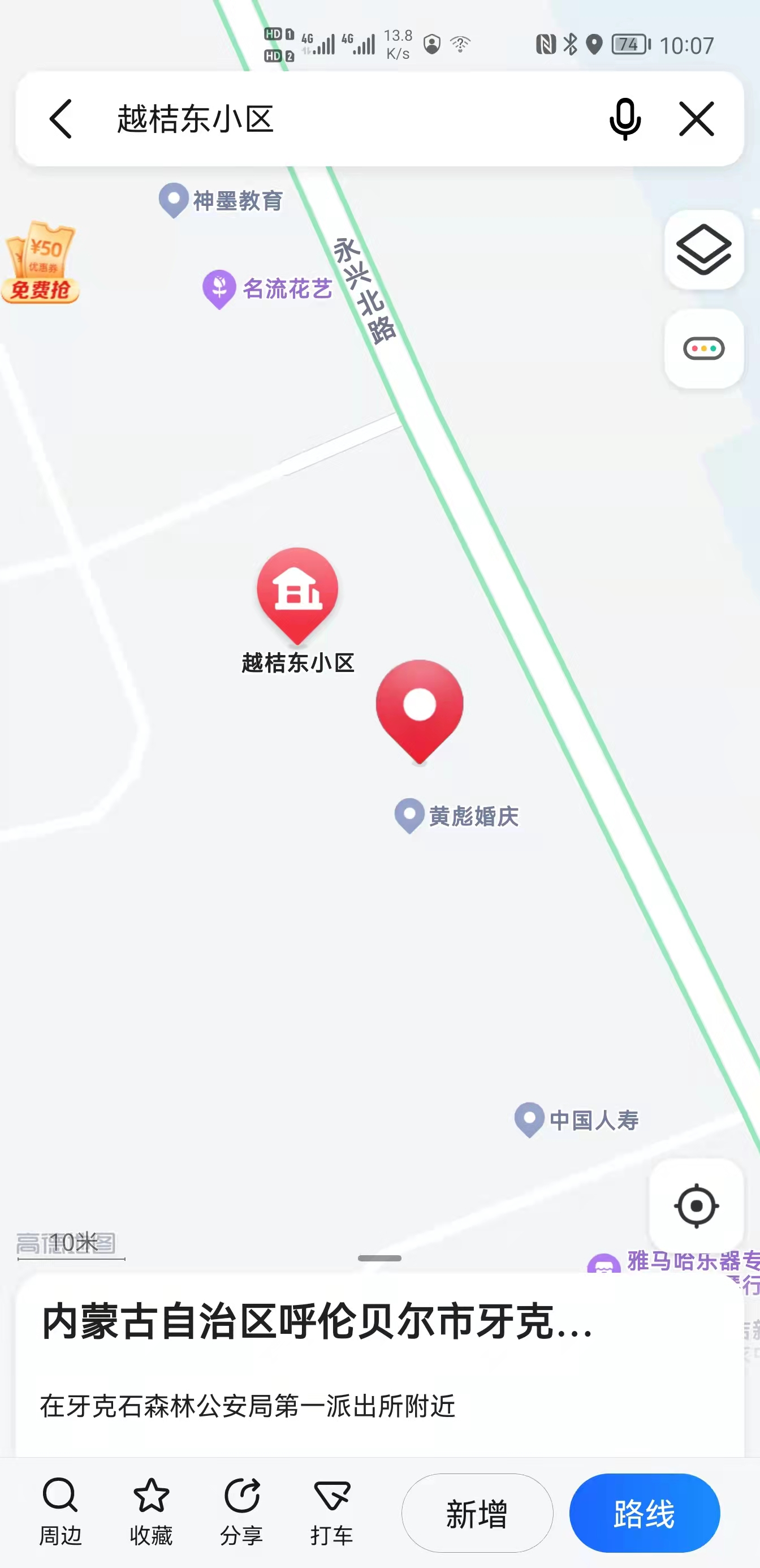This screenshot has height=1568, width=760.
Task: Search nearby with 周边
Action: click(x=61, y=1512)
